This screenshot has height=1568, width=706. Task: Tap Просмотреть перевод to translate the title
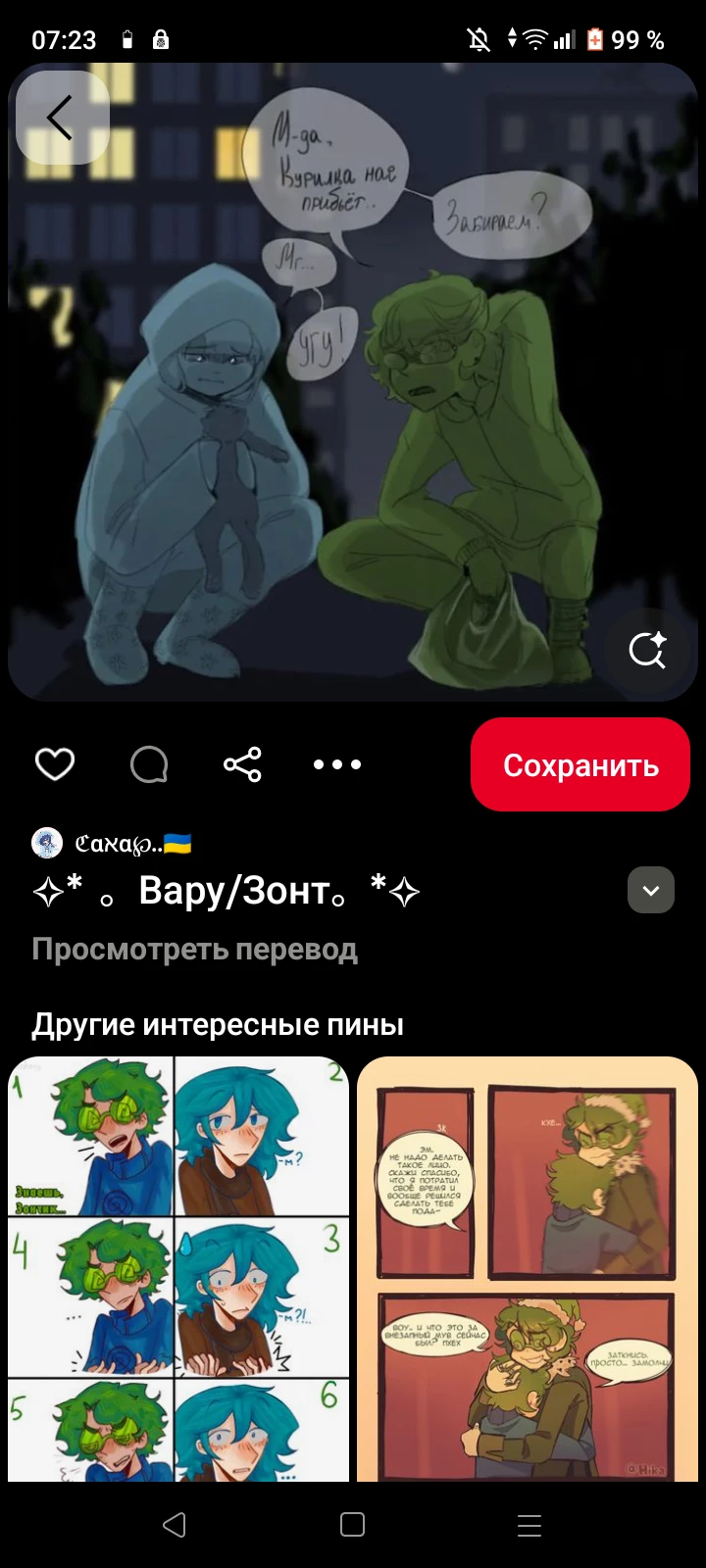(194, 949)
